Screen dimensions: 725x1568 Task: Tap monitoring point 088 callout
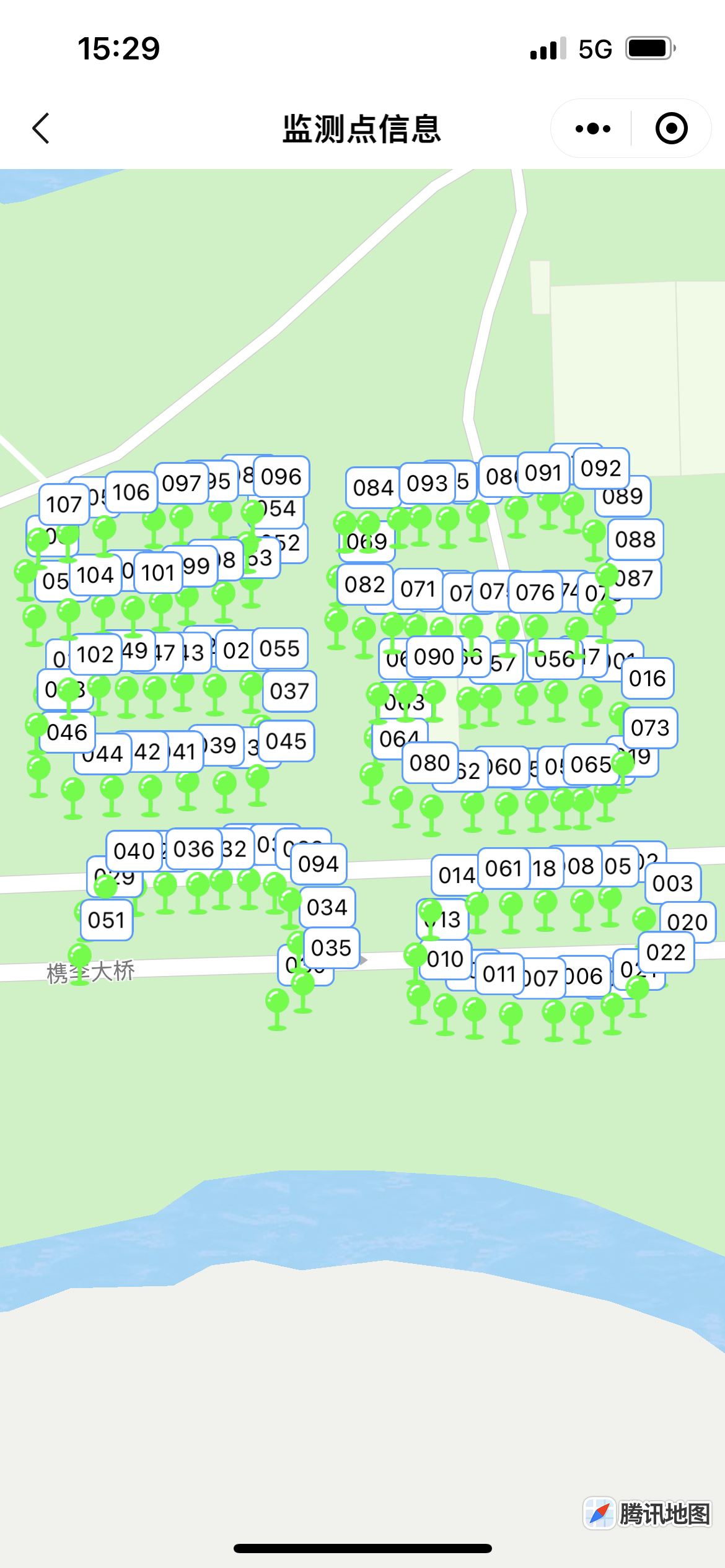635,539
